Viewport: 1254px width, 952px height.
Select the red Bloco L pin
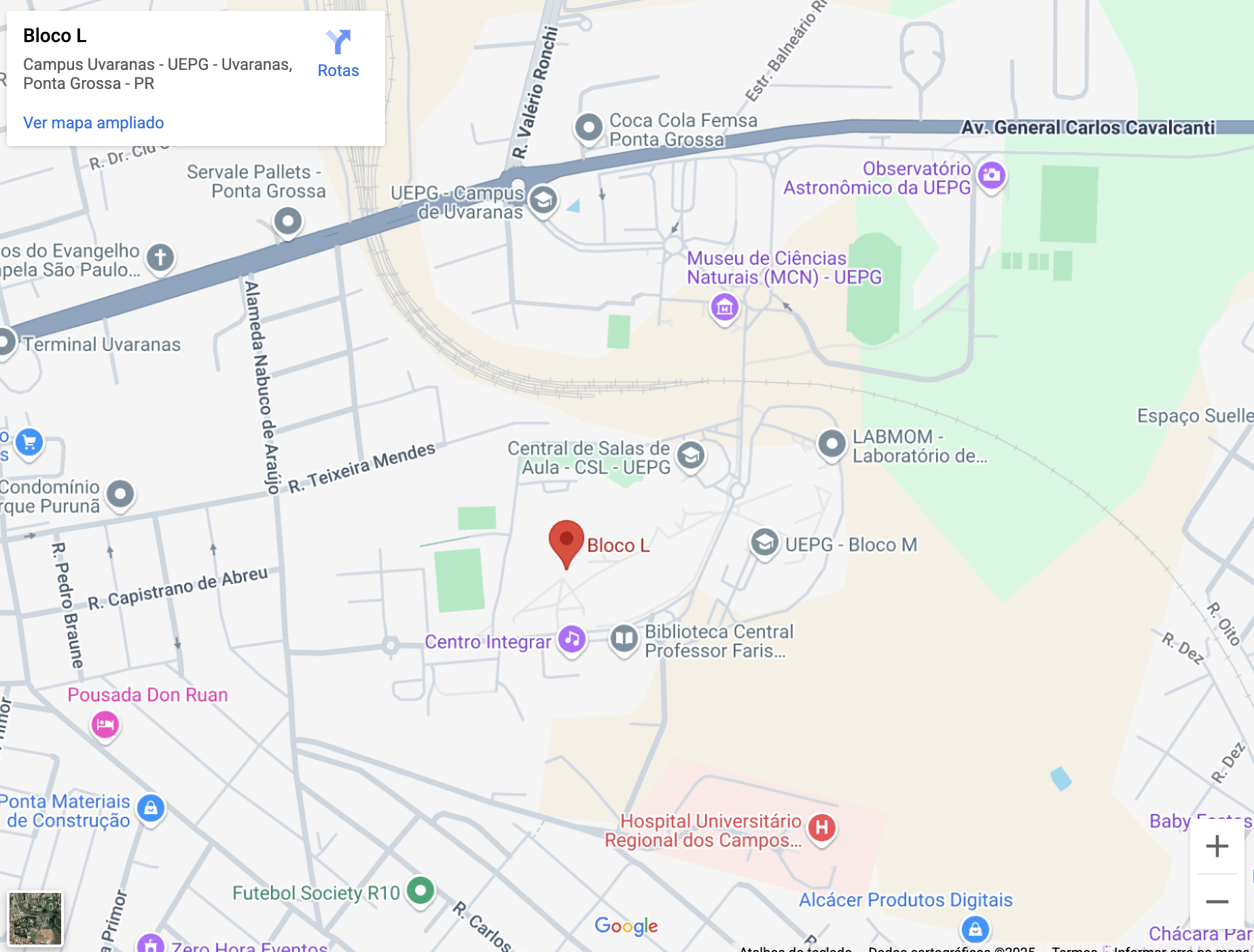(x=566, y=543)
